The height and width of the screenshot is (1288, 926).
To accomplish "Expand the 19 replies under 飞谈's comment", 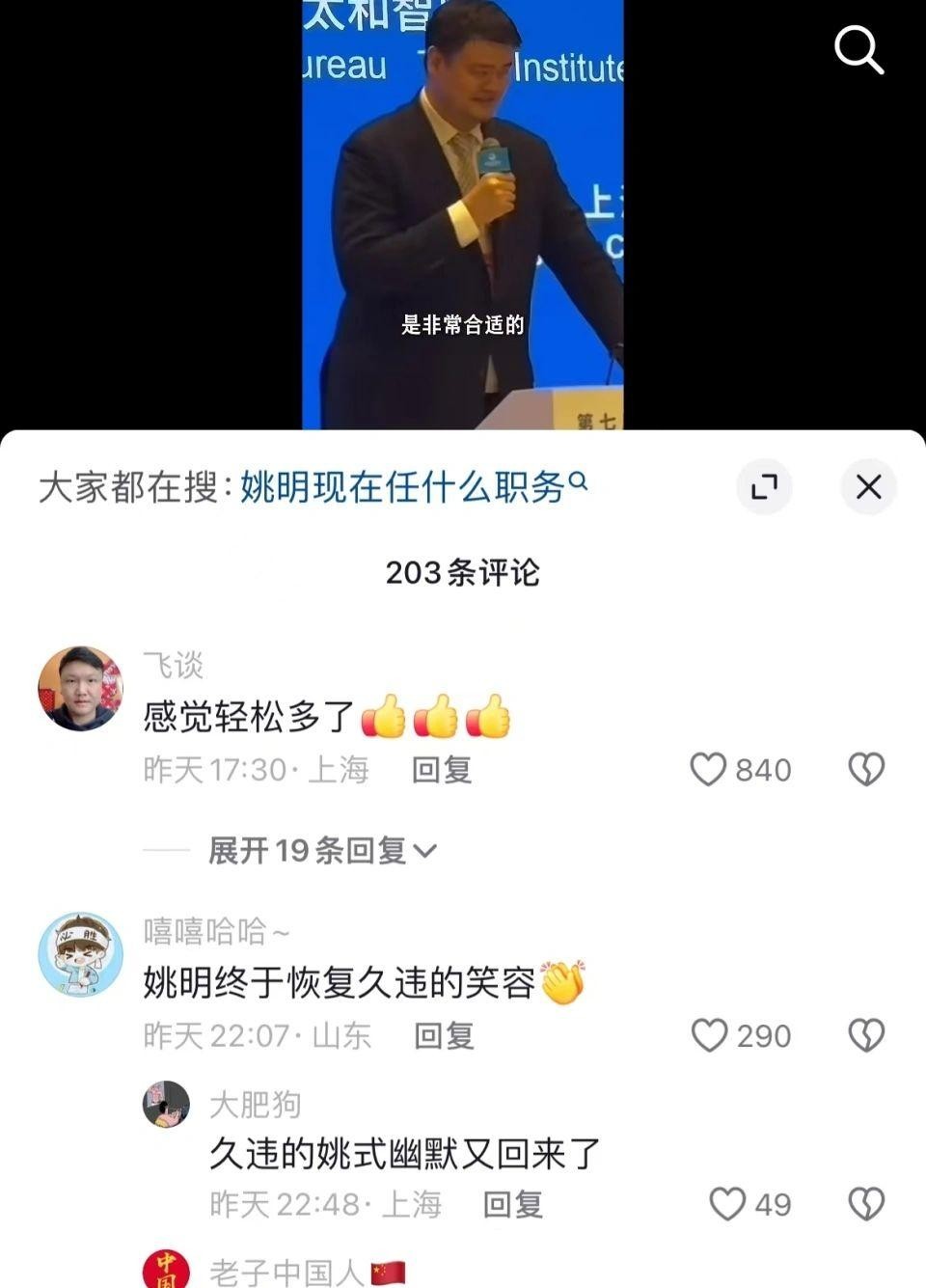I will tap(322, 850).
